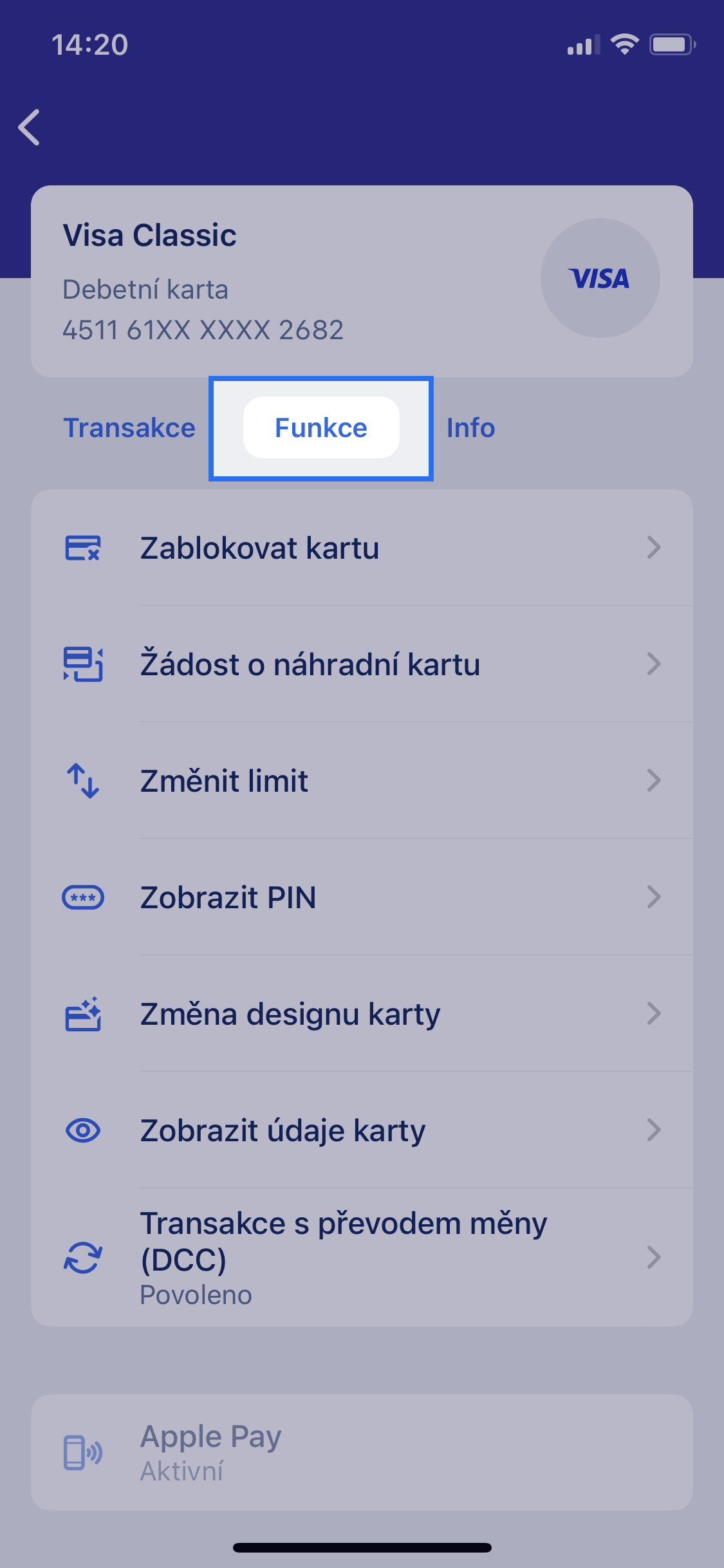Switch to the Transakce tab

[129, 428]
